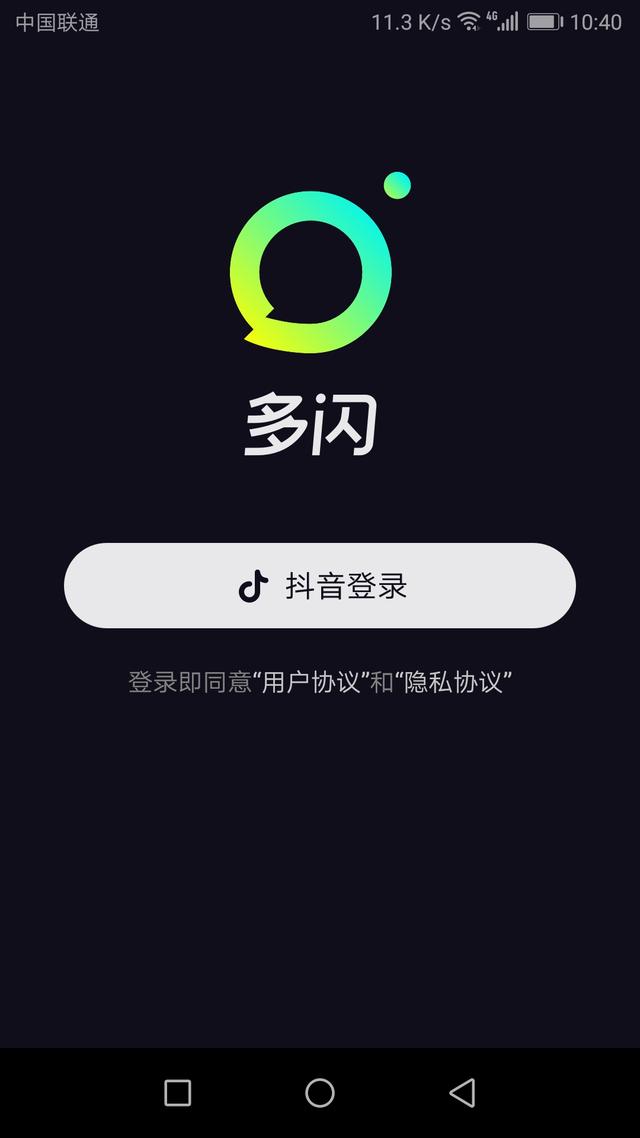This screenshot has width=640, height=1138.
Task: Open the 用户协议 link
Action: click(x=311, y=682)
